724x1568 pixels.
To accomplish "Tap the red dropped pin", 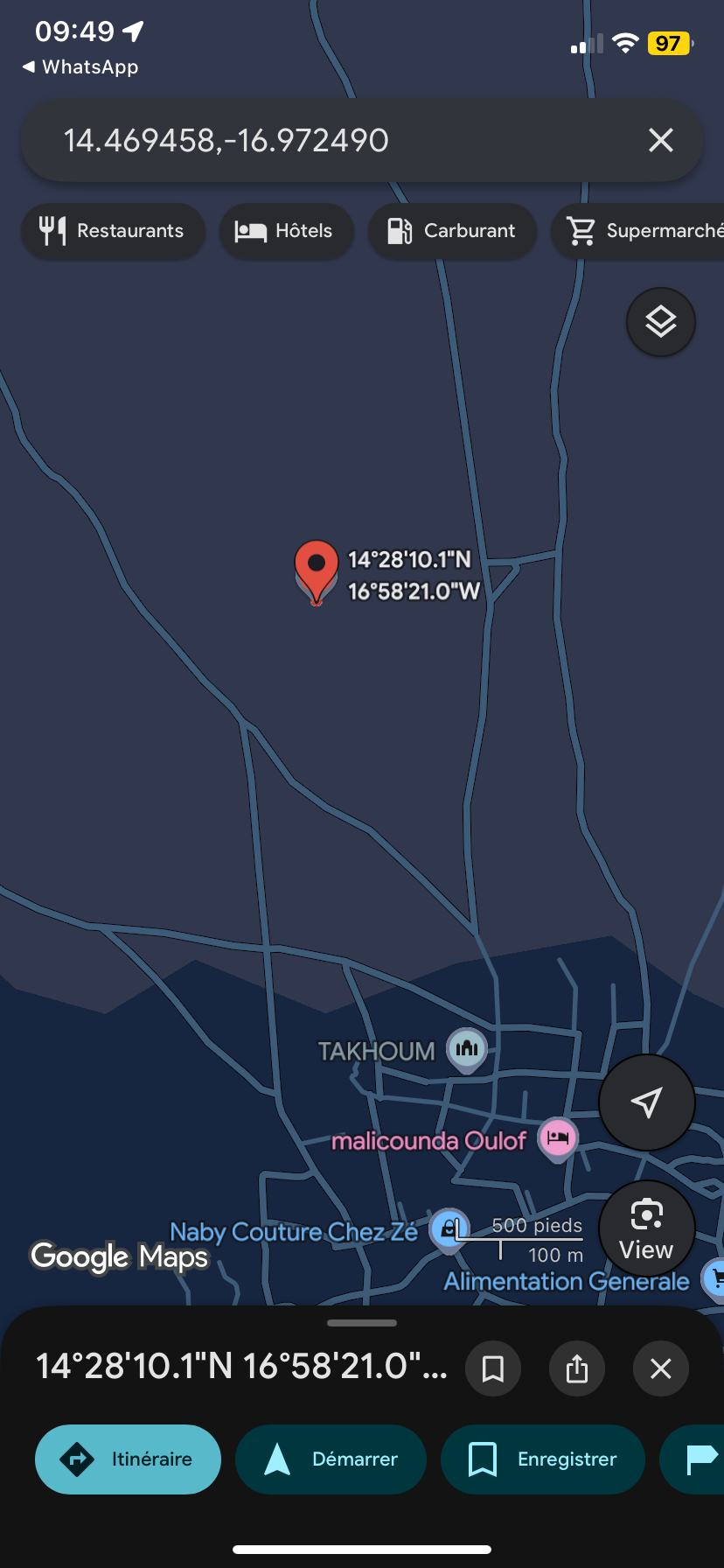I will [x=316, y=567].
